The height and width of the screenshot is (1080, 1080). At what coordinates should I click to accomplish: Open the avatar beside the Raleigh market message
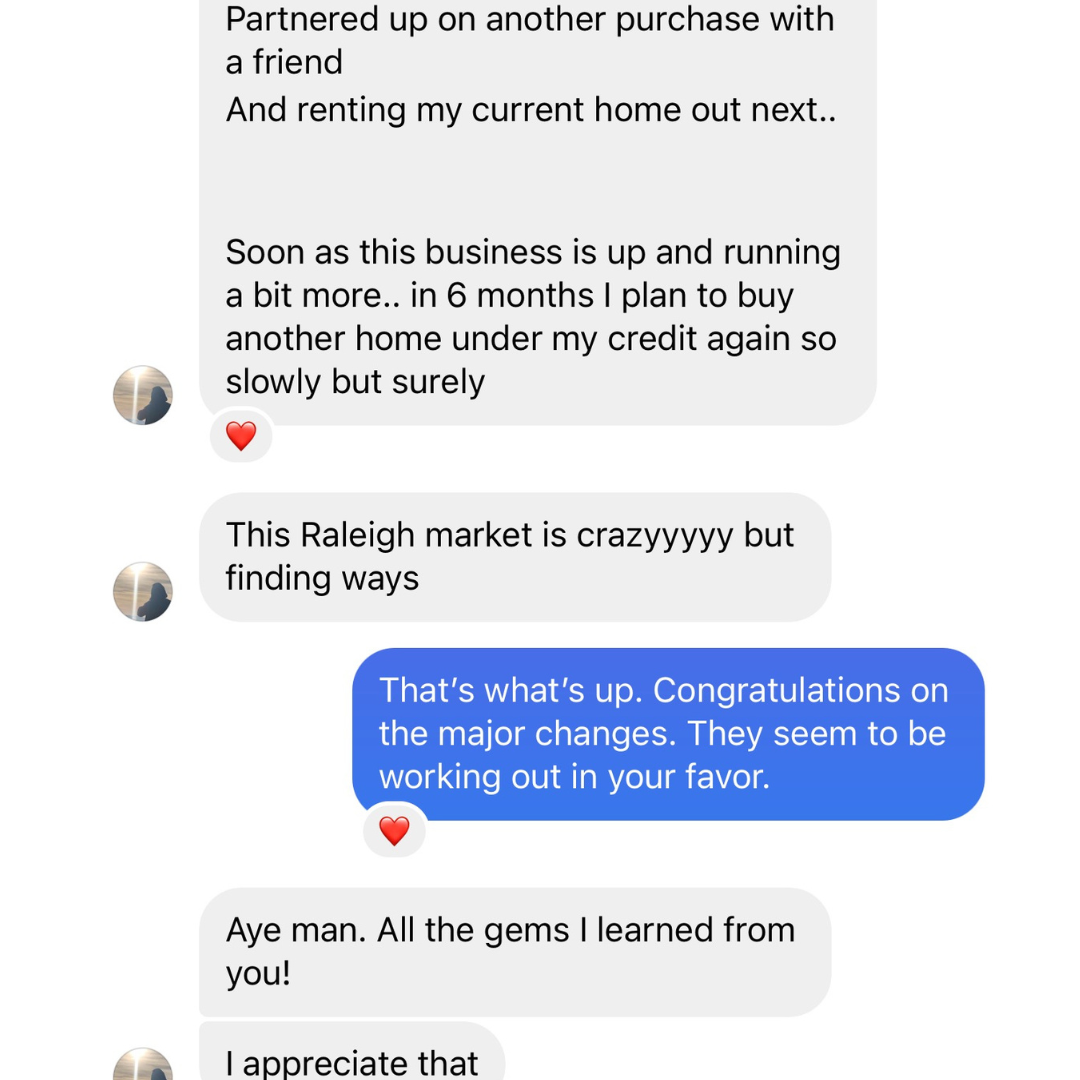click(143, 592)
